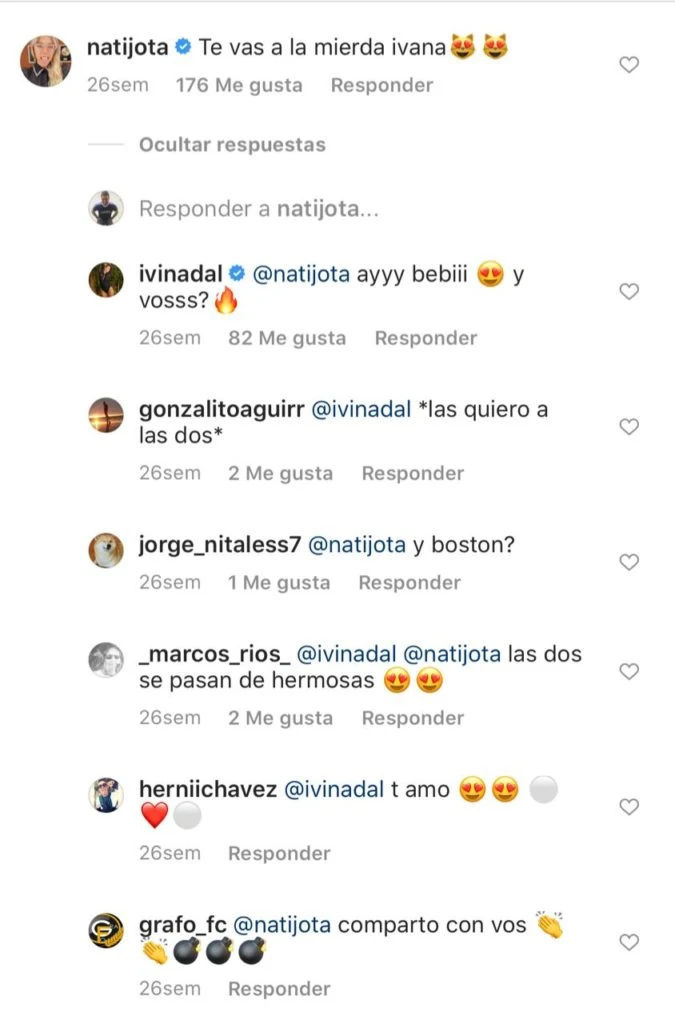Like grafo_fc's reply
This screenshot has width=675, height=1024.
(x=628, y=942)
